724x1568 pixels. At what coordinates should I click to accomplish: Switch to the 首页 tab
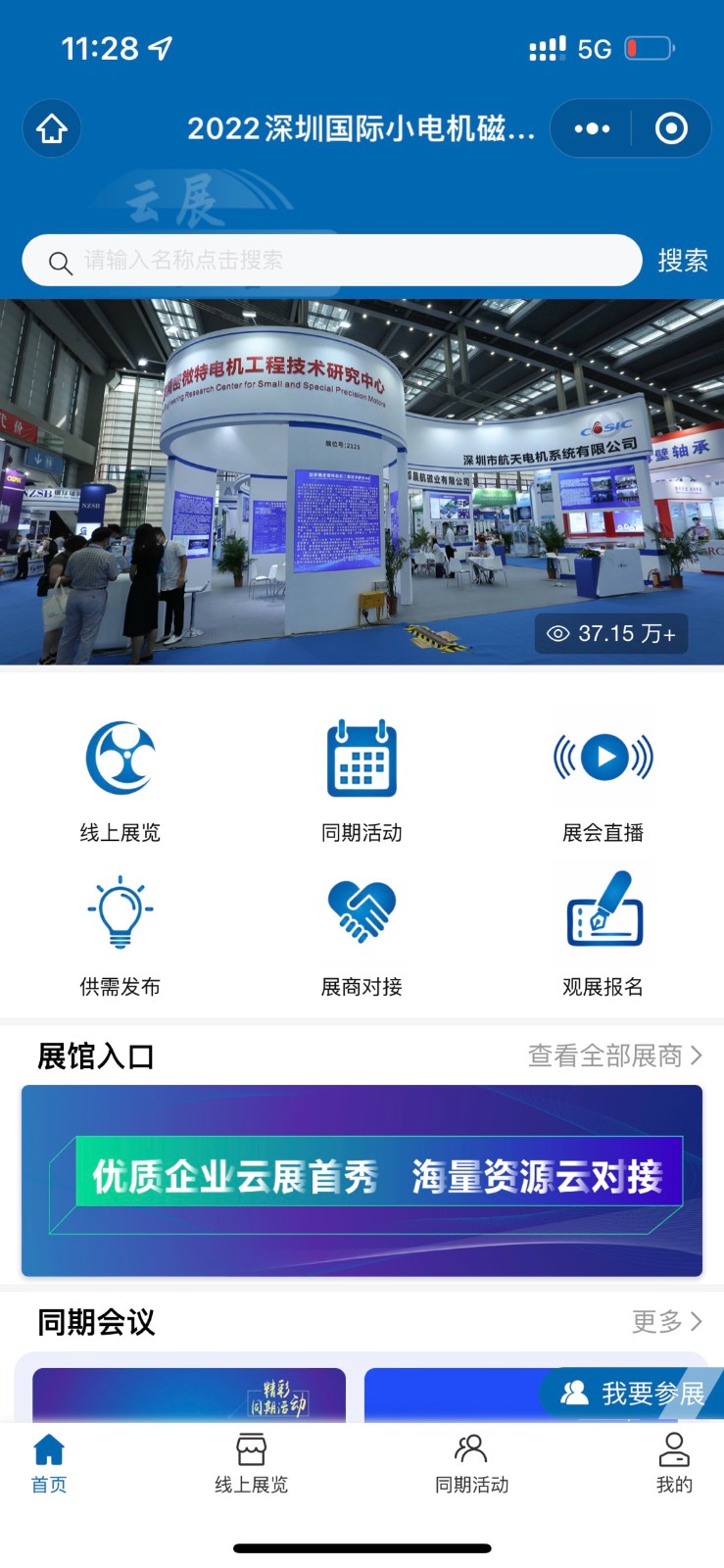point(49,1463)
